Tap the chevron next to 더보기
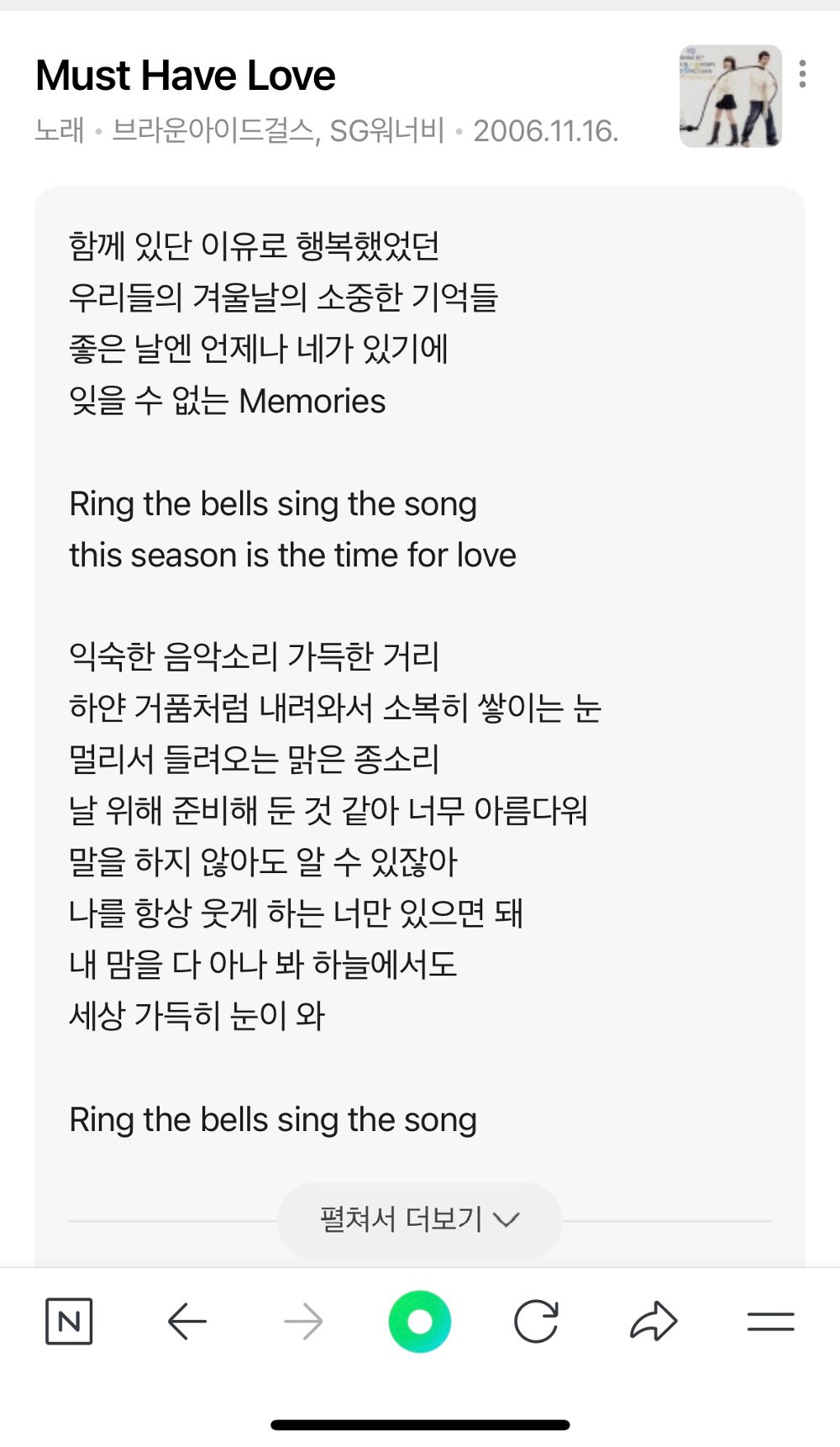The image size is (840, 1447). [x=507, y=1218]
